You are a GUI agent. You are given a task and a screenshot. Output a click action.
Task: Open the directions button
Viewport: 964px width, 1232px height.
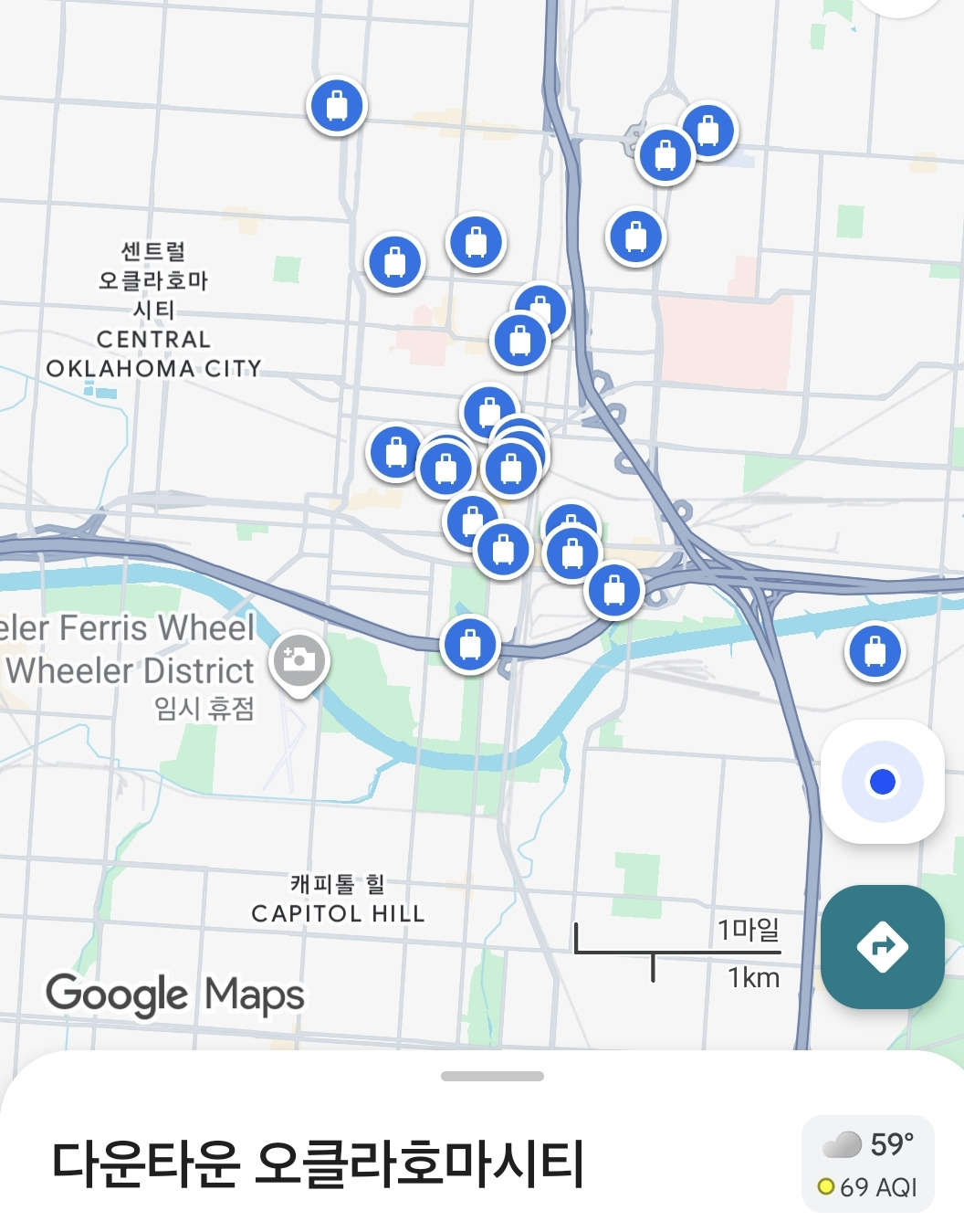(x=882, y=946)
